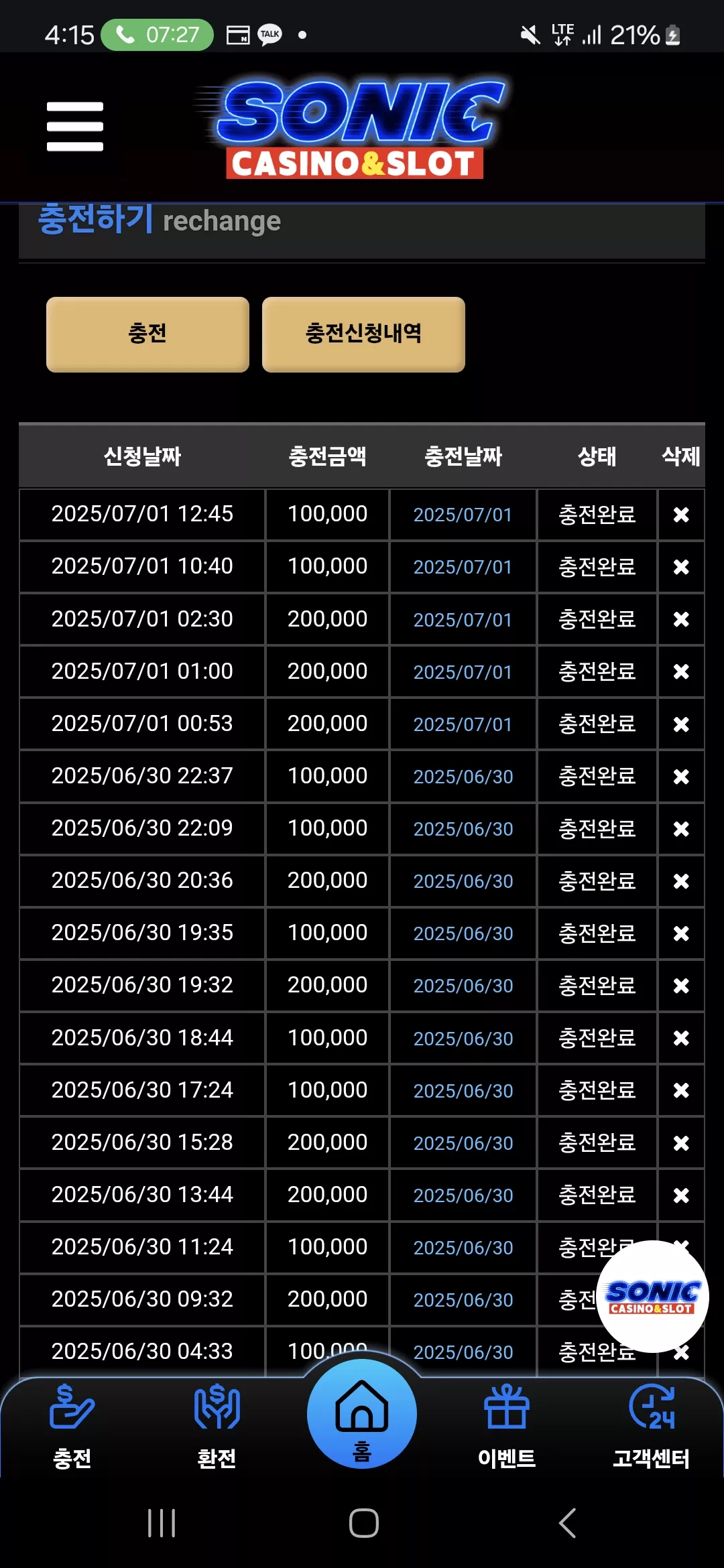Remove the 2025/07/01 00:53 record
Viewport: 724px width, 1568px height.
(681, 724)
